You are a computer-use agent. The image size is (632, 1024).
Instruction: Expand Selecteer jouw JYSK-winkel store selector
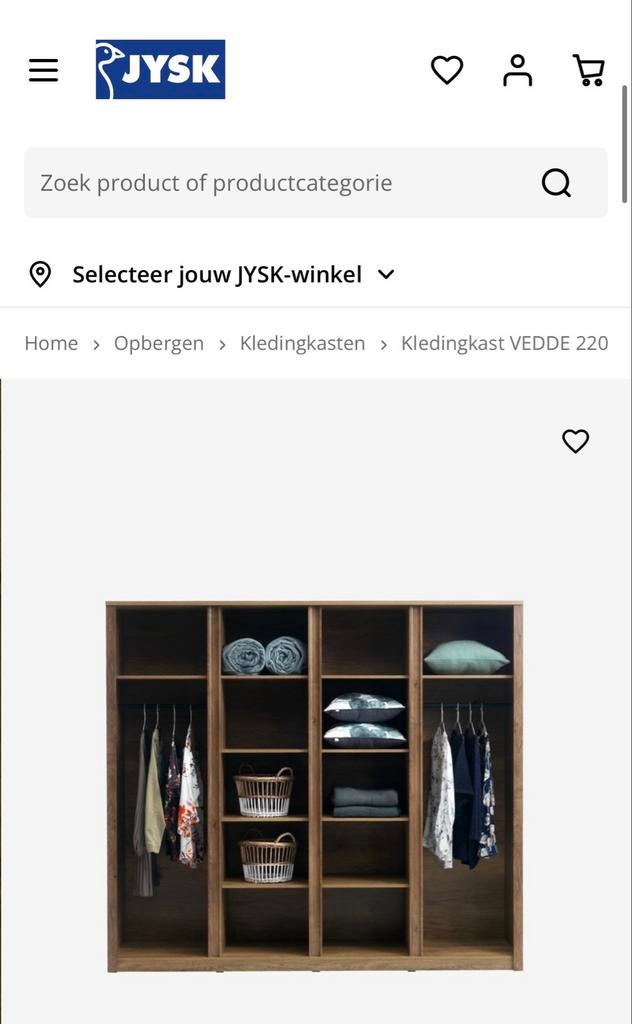point(215,274)
